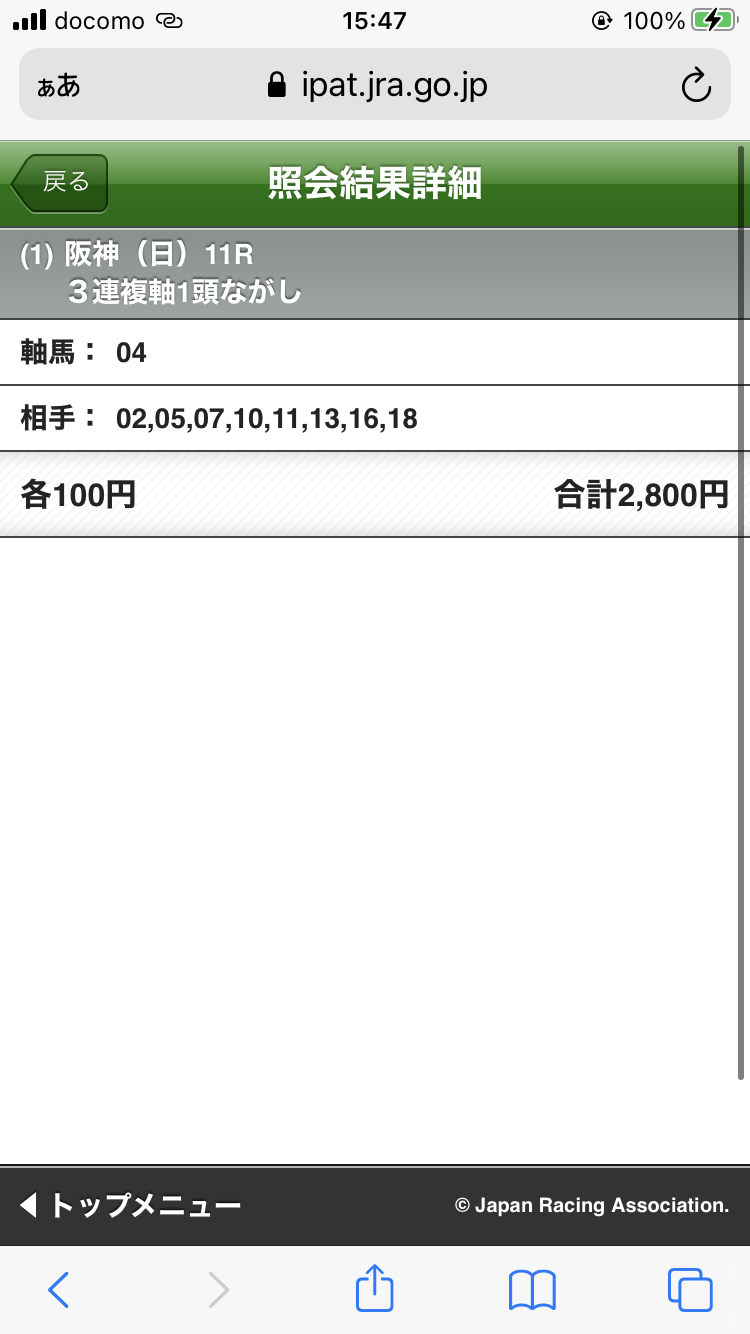Show open Safari tabs
This screenshot has height=1334, width=750.
coord(690,1289)
